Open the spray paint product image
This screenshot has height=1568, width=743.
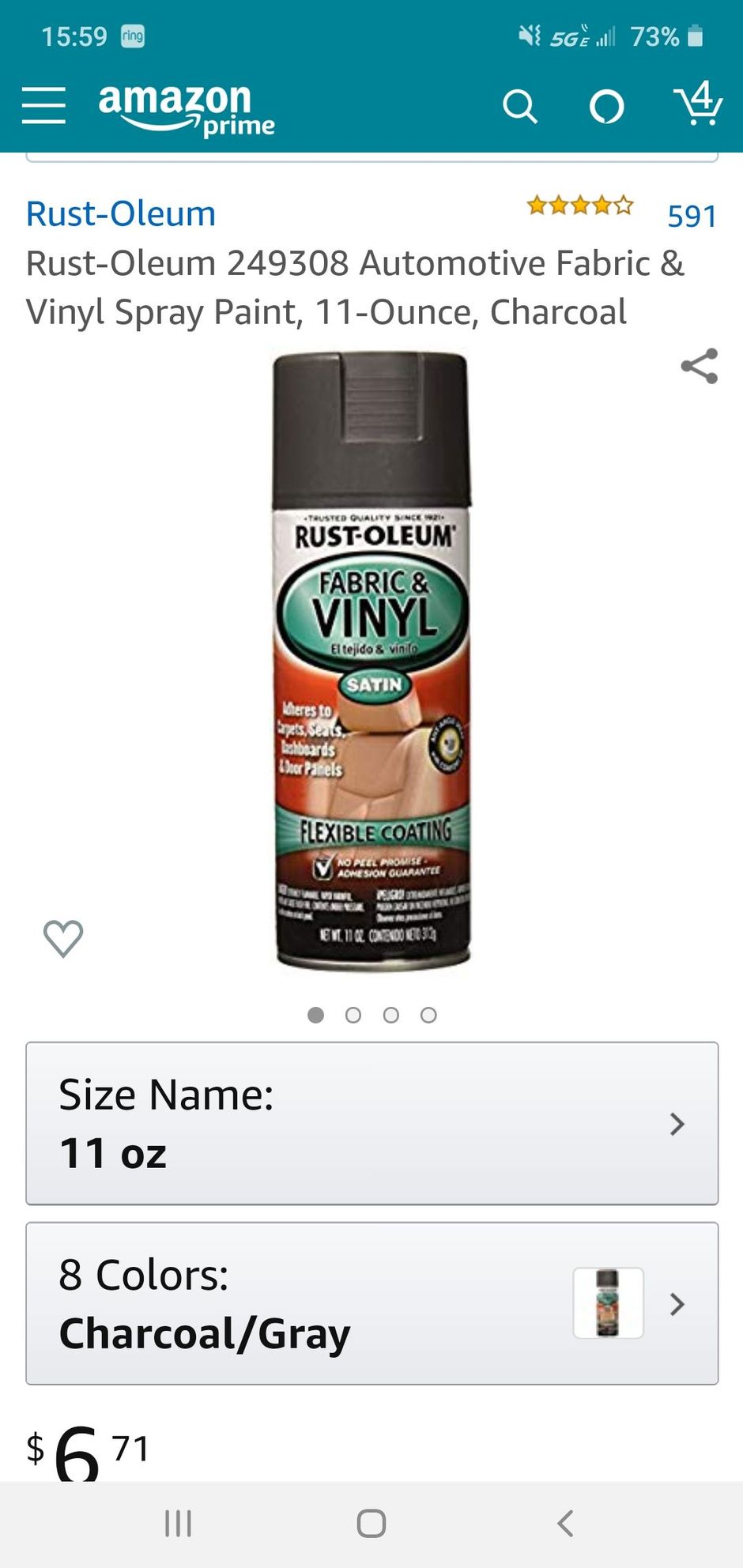[x=371, y=660]
